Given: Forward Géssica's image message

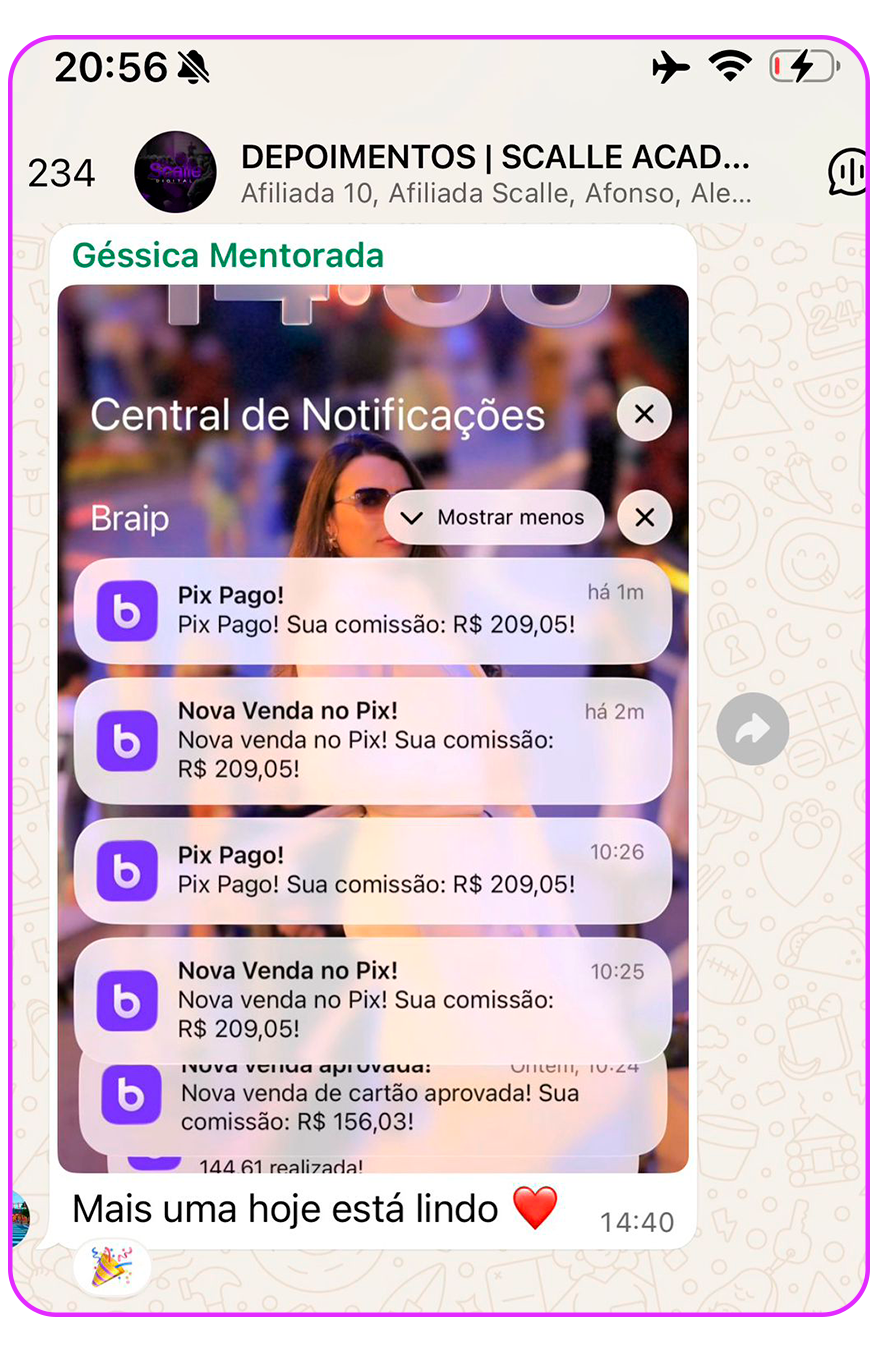Looking at the screenshot, I should pyautogui.click(x=752, y=729).
